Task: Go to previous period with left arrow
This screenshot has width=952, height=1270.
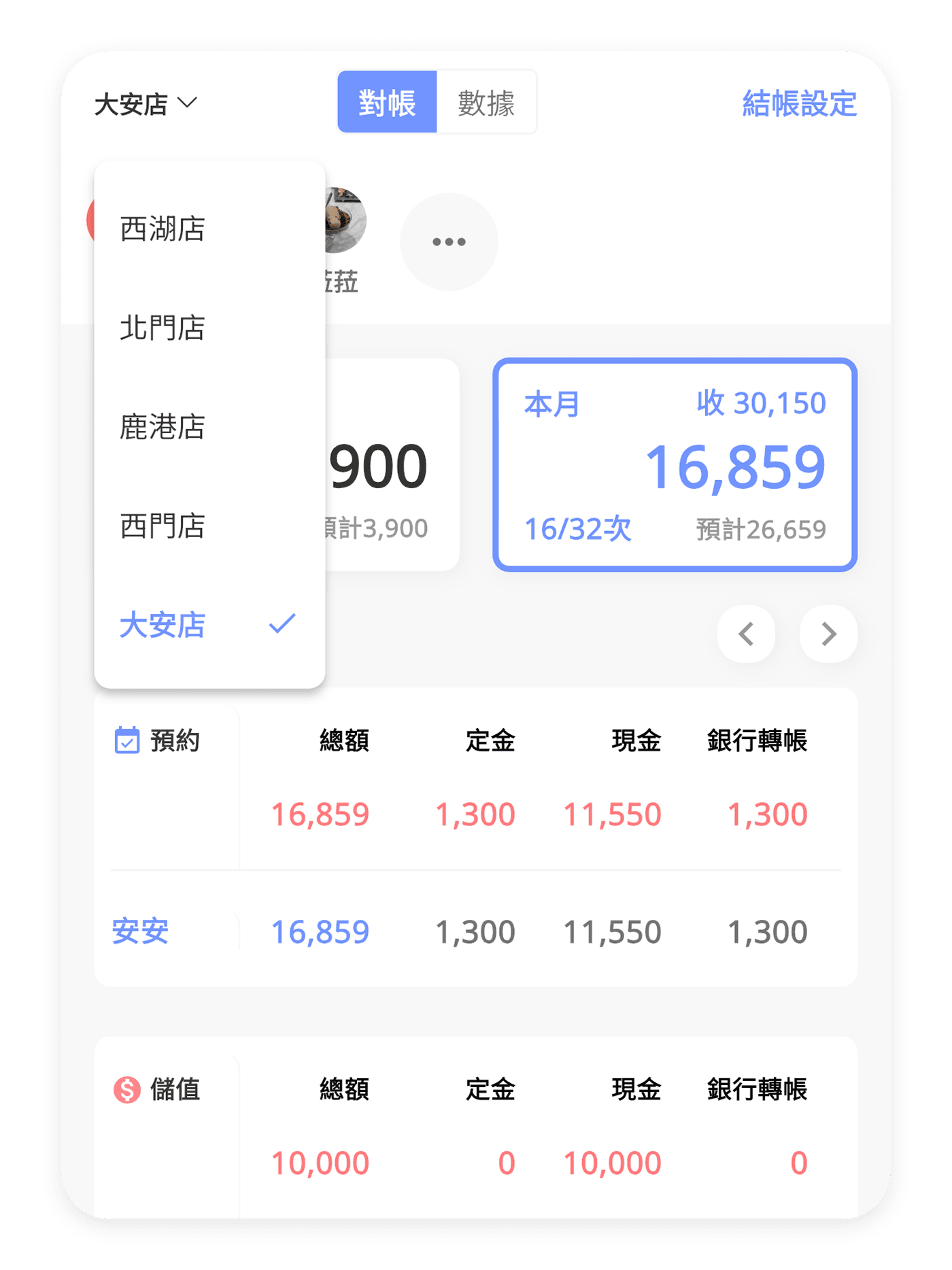Action: [x=746, y=634]
